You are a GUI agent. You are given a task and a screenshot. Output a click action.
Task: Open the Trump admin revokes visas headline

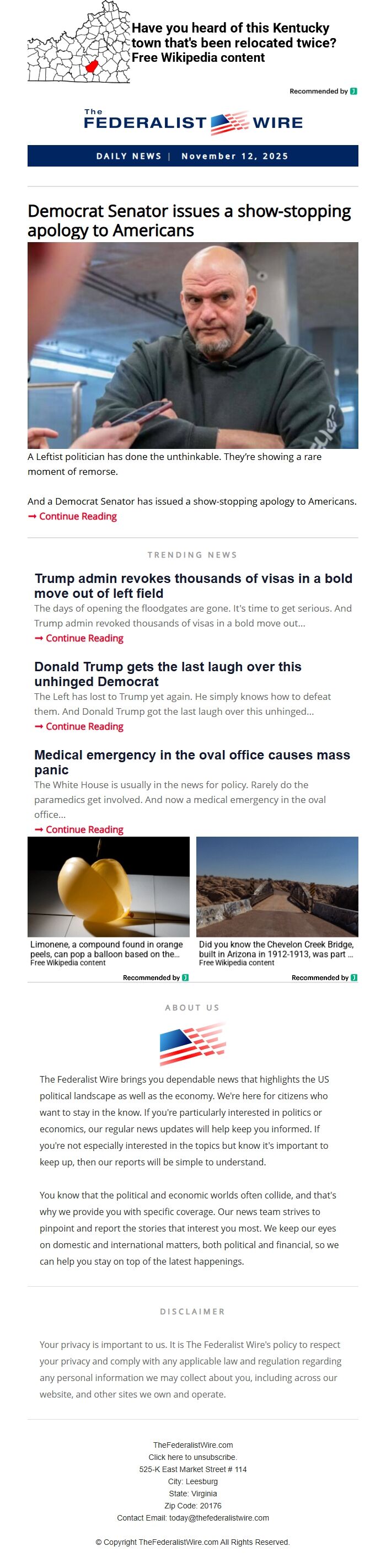coord(192,586)
